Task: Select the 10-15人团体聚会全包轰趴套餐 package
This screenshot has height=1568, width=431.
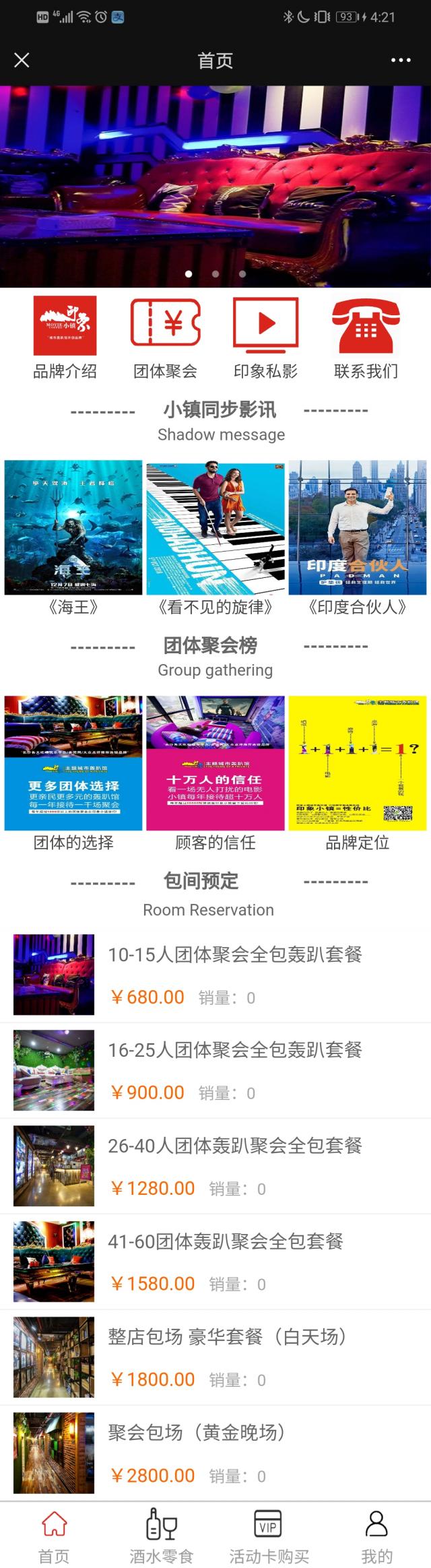Action: pos(235,954)
